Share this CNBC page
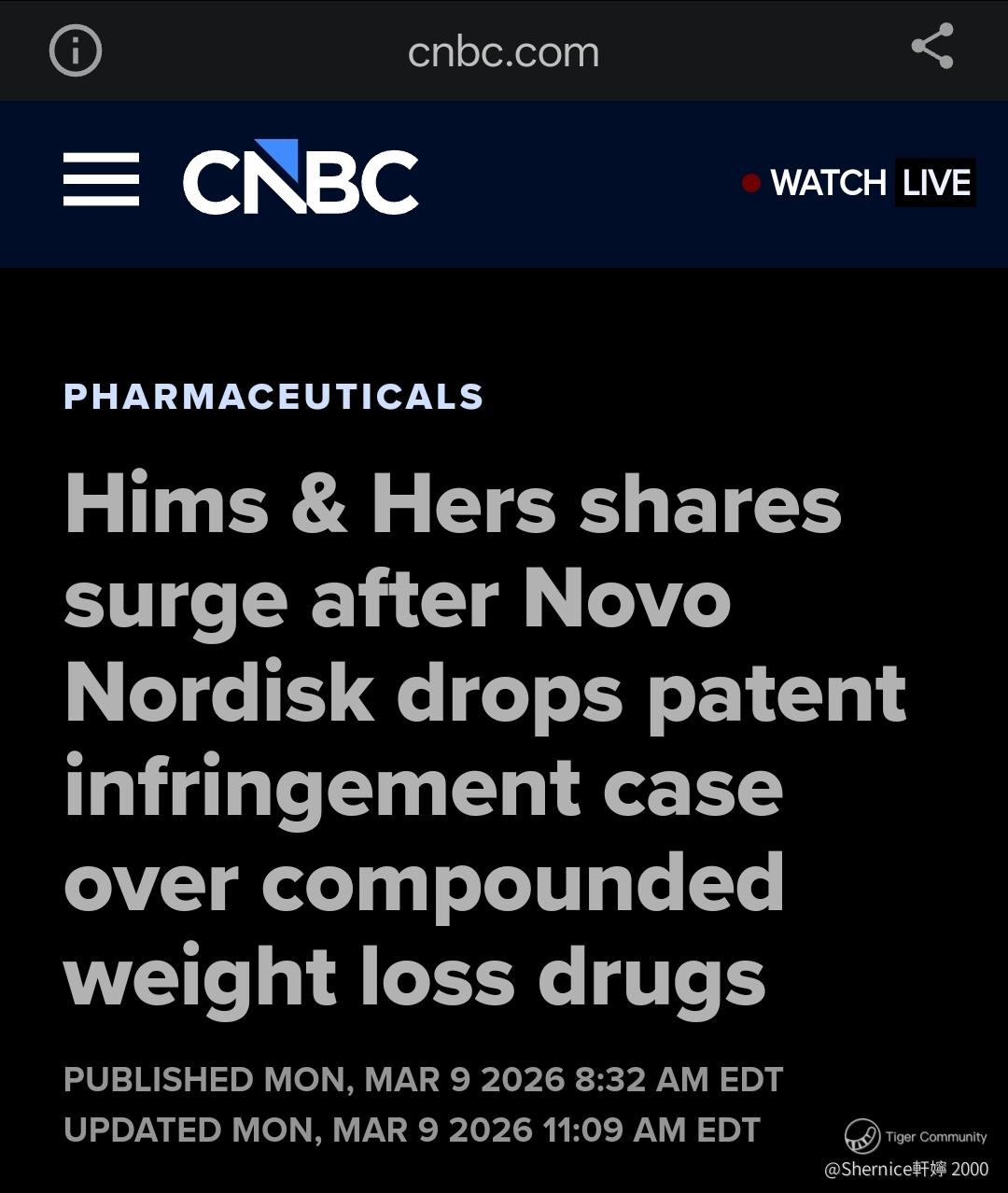The width and height of the screenshot is (1008, 1193). click(931, 47)
